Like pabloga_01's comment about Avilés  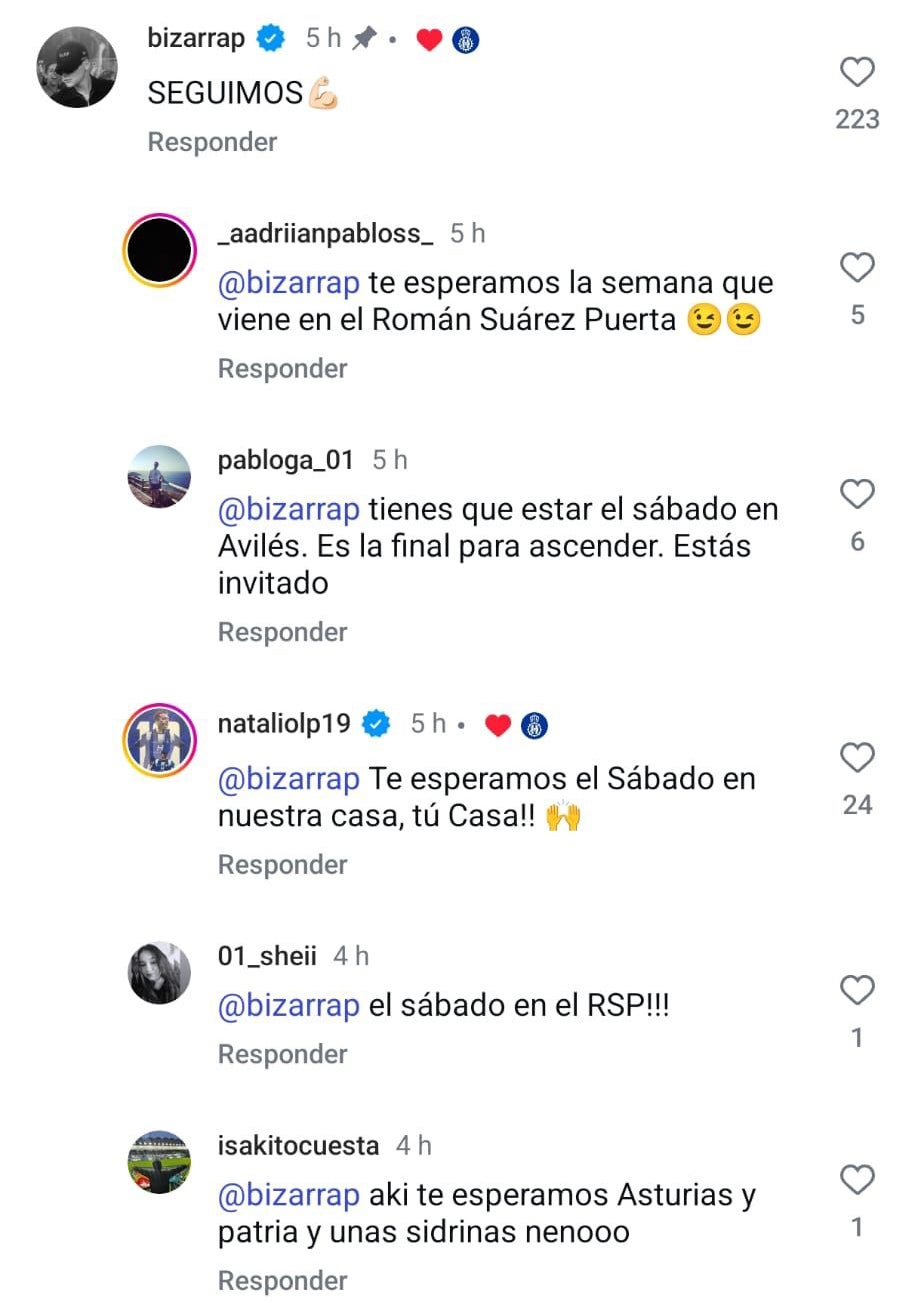point(857,495)
